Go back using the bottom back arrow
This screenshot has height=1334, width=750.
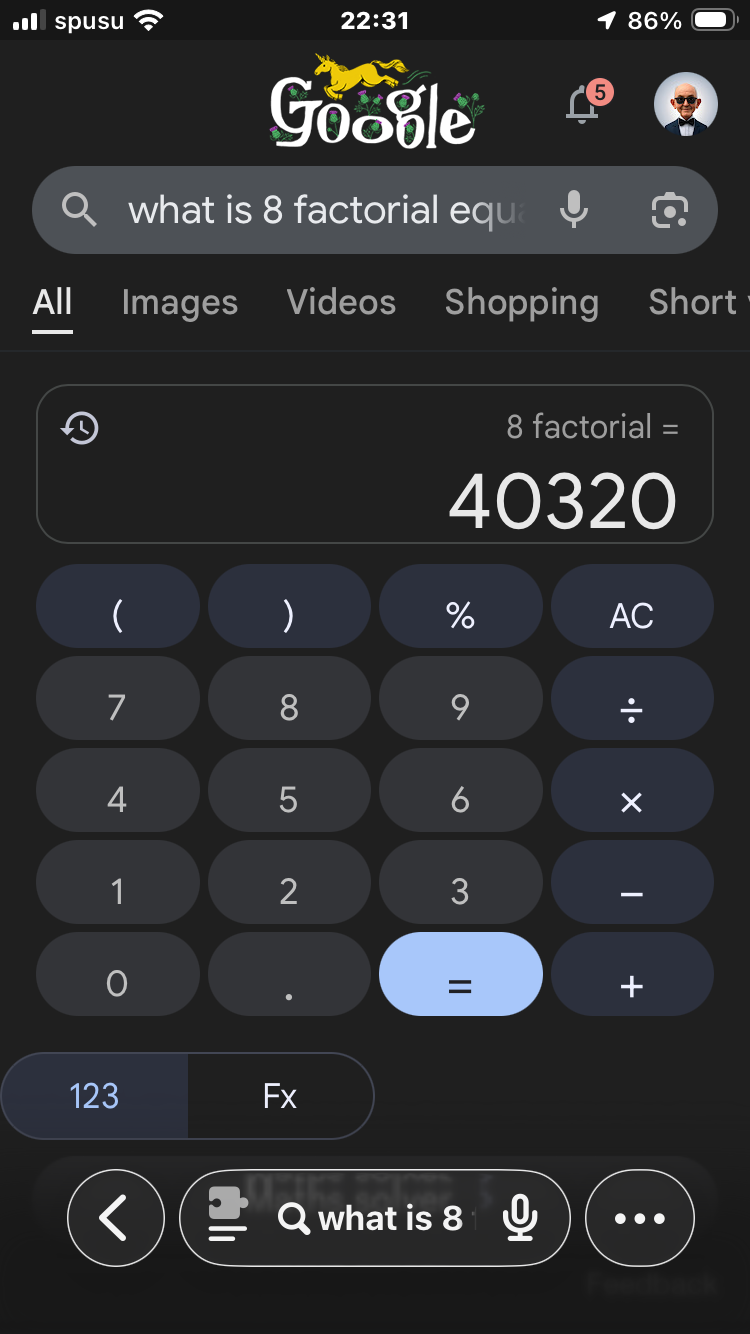[115, 1218]
